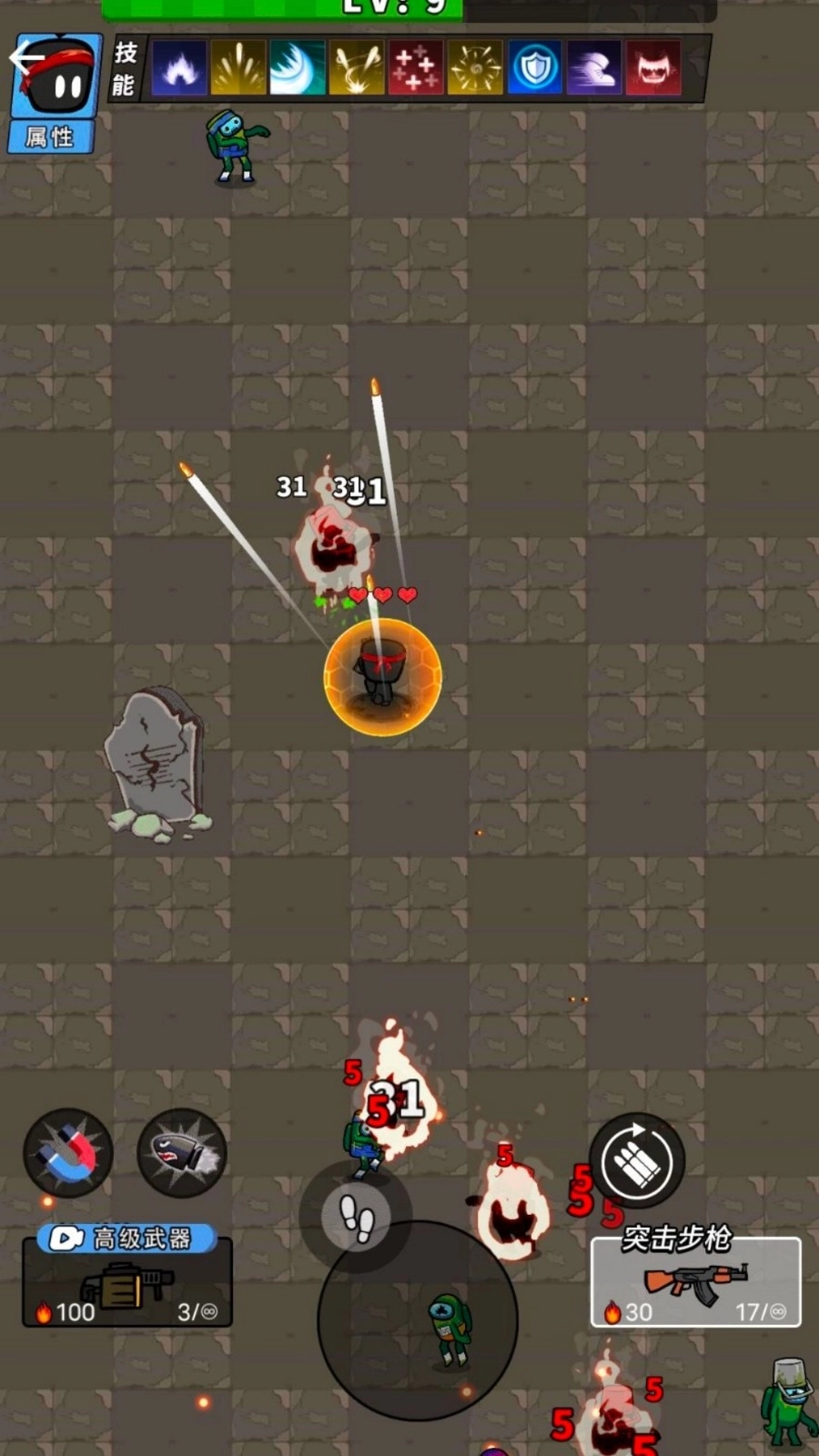The image size is (819, 1456).
Task: Activate the magnet pickup skill
Action: [68, 1153]
